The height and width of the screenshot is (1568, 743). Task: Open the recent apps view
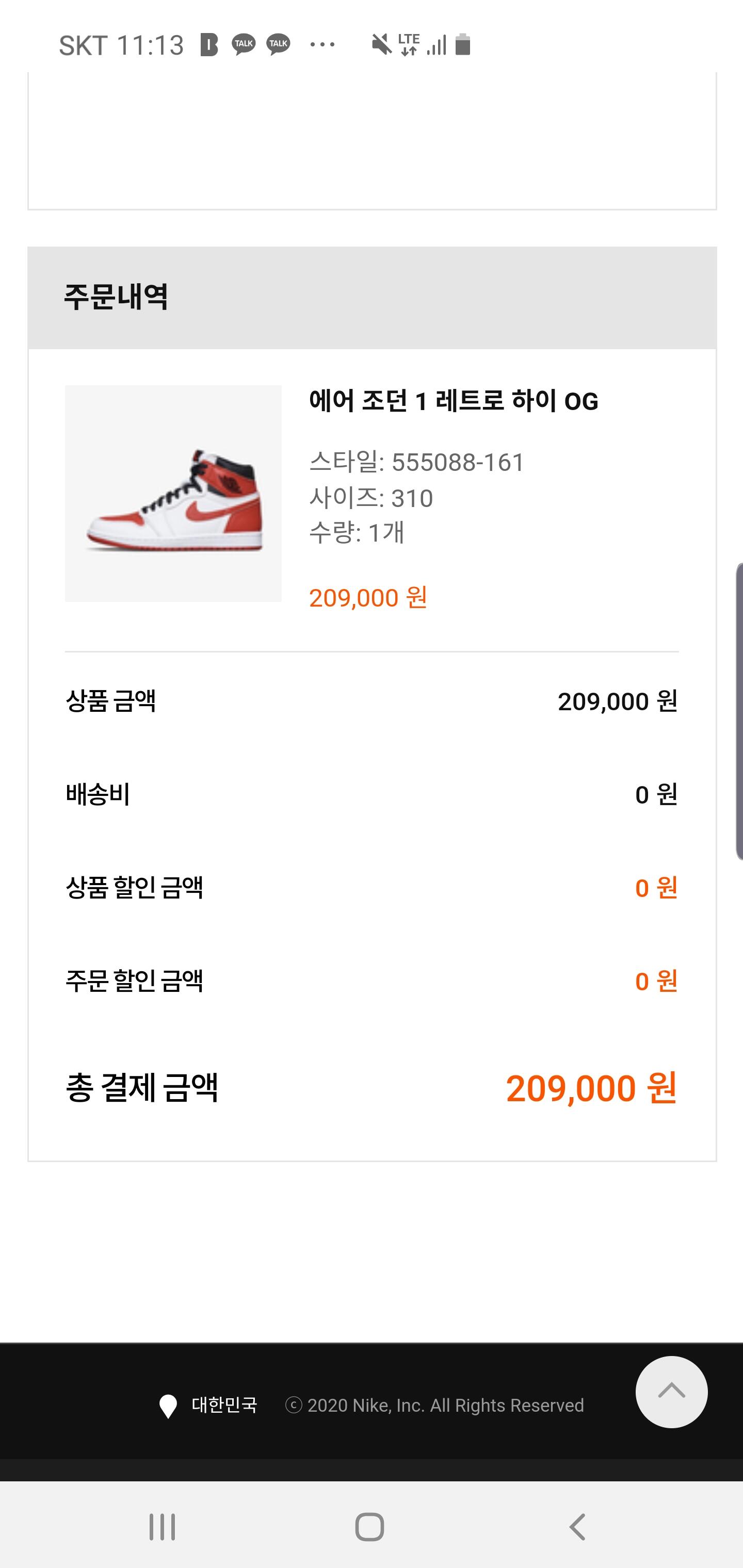[x=163, y=1527]
